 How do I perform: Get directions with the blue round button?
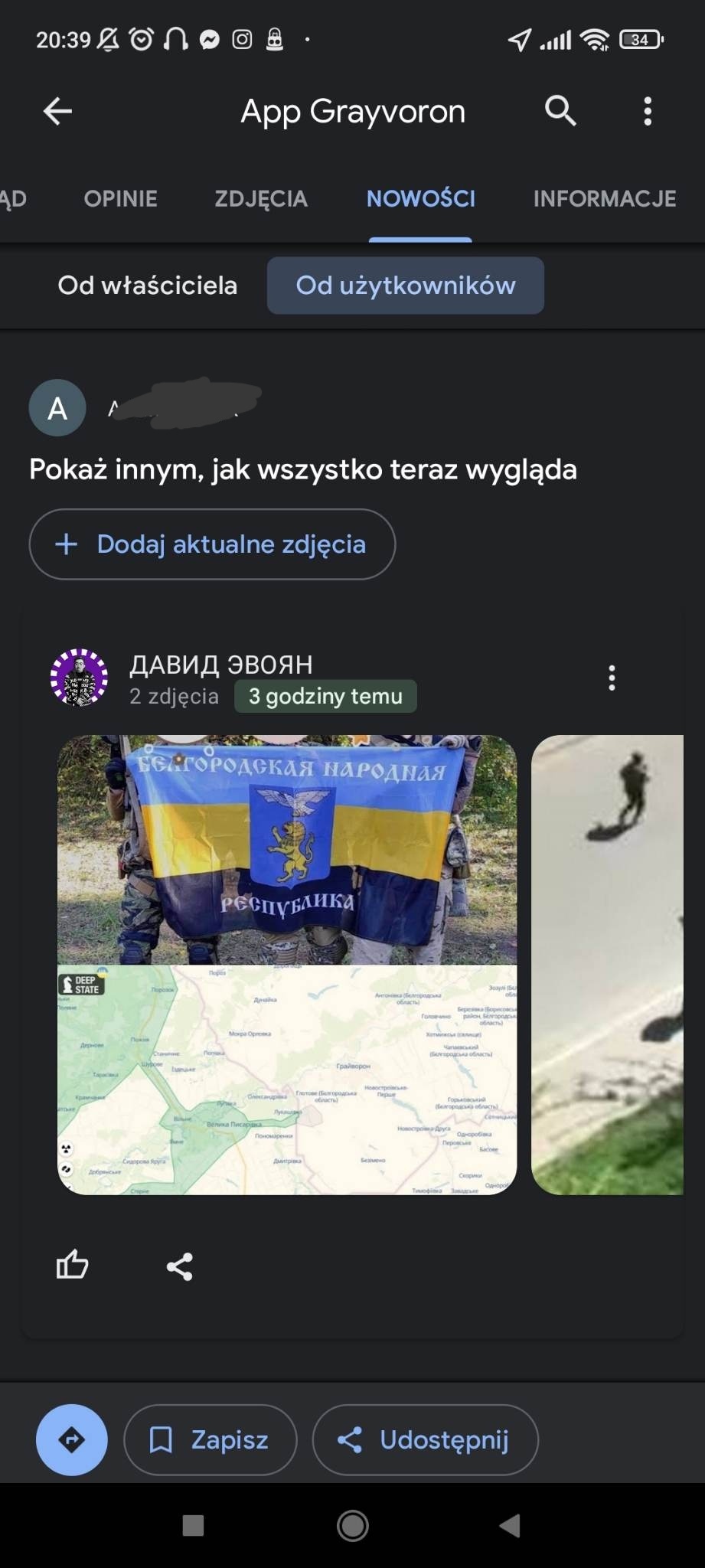[72, 1440]
